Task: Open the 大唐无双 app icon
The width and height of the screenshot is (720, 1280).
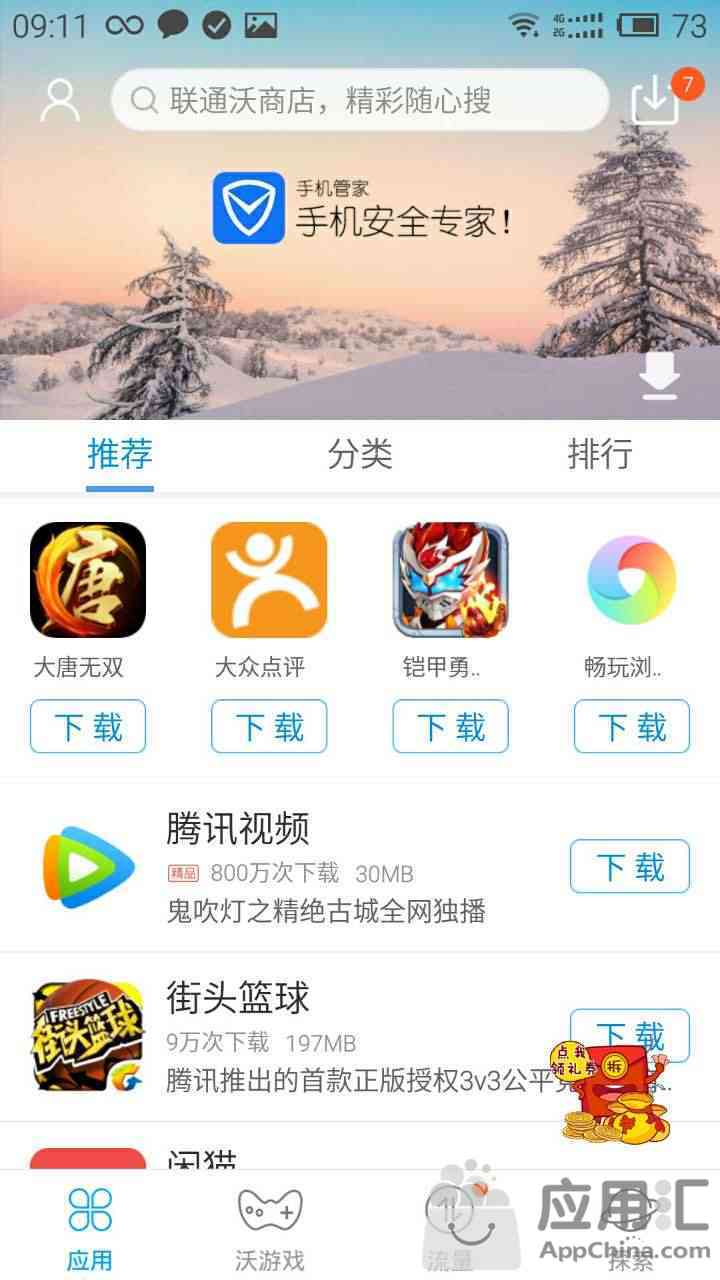Action: pyautogui.click(x=88, y=580)
